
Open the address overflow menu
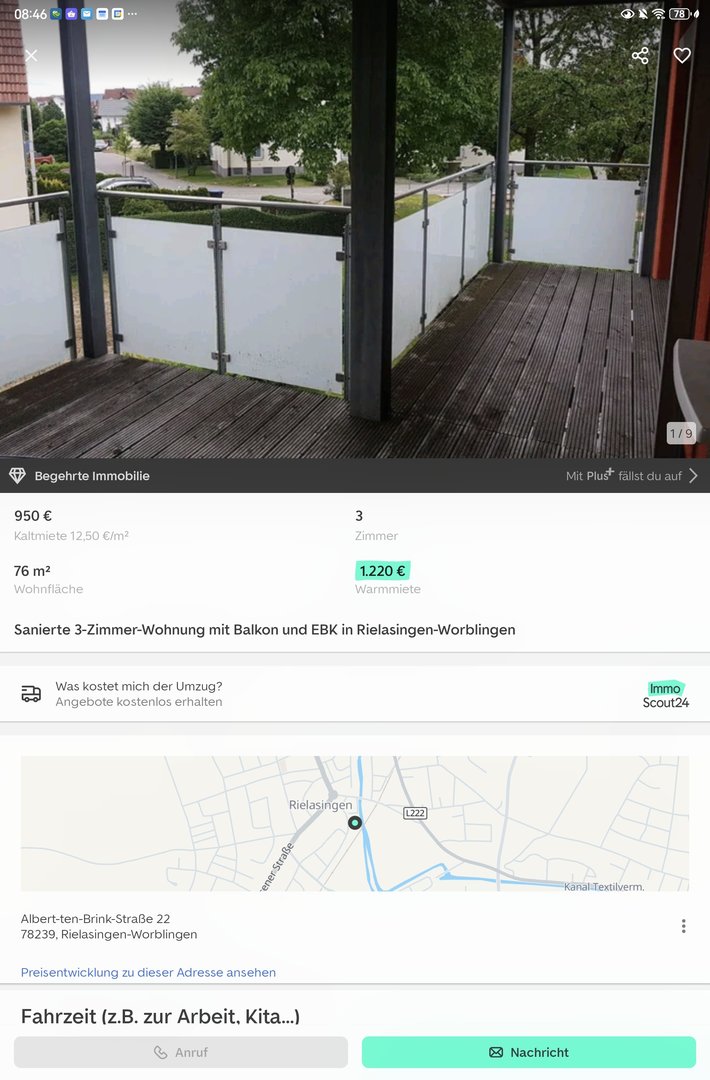(683, 926)
